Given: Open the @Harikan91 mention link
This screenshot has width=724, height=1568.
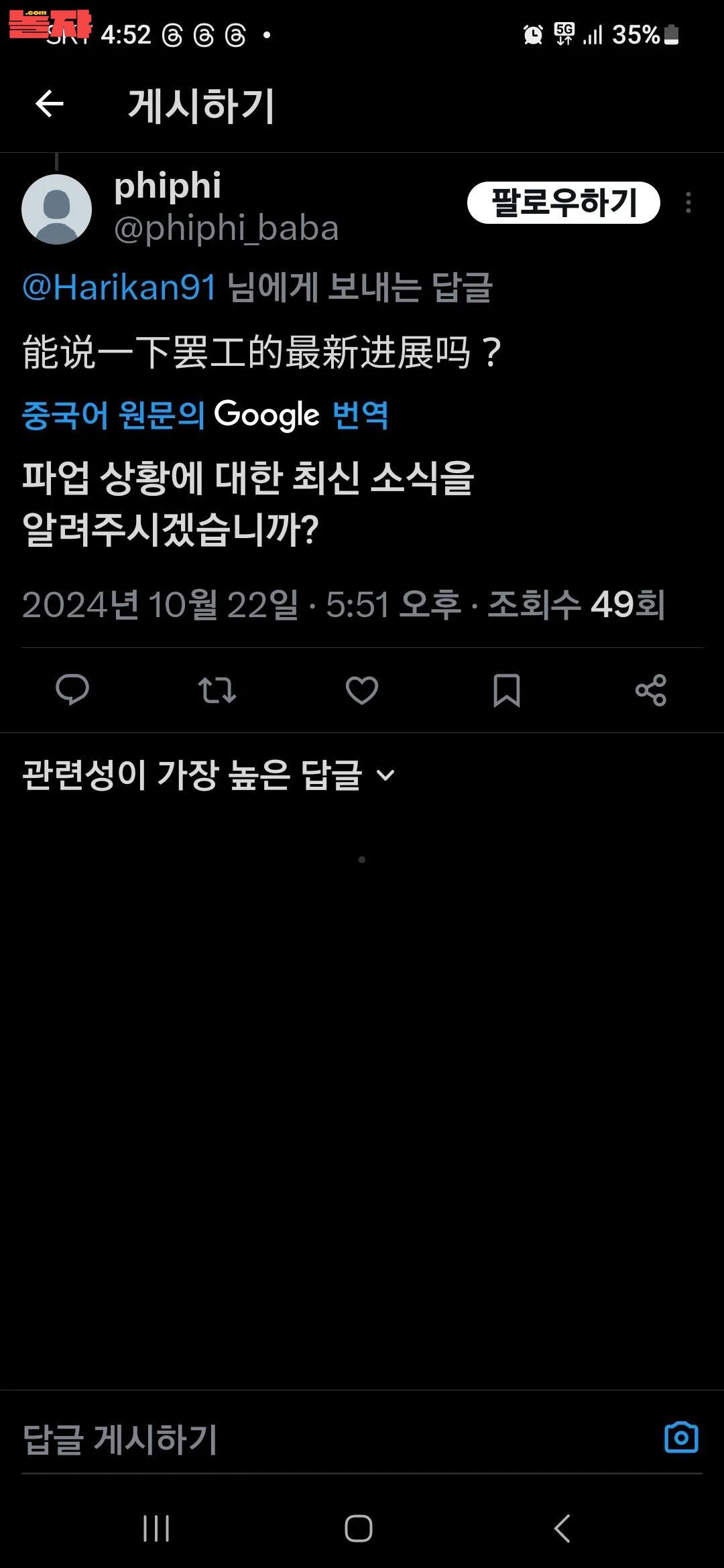Looking at the screenshot, I should click(x=119, y=287).
